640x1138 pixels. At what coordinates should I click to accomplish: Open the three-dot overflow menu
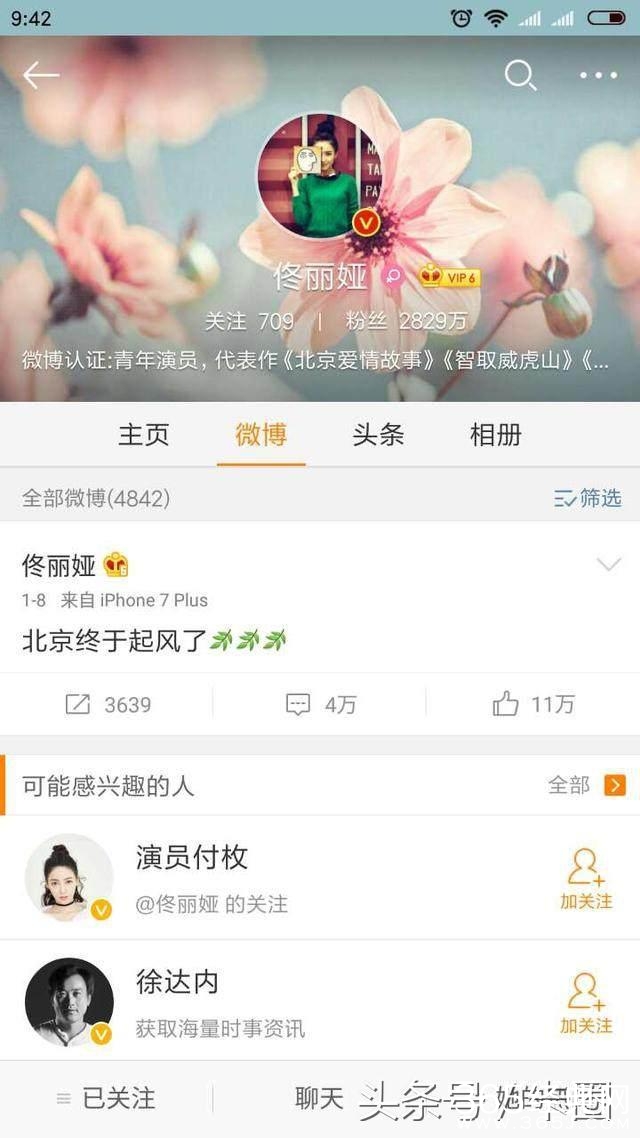click(598, 76)
